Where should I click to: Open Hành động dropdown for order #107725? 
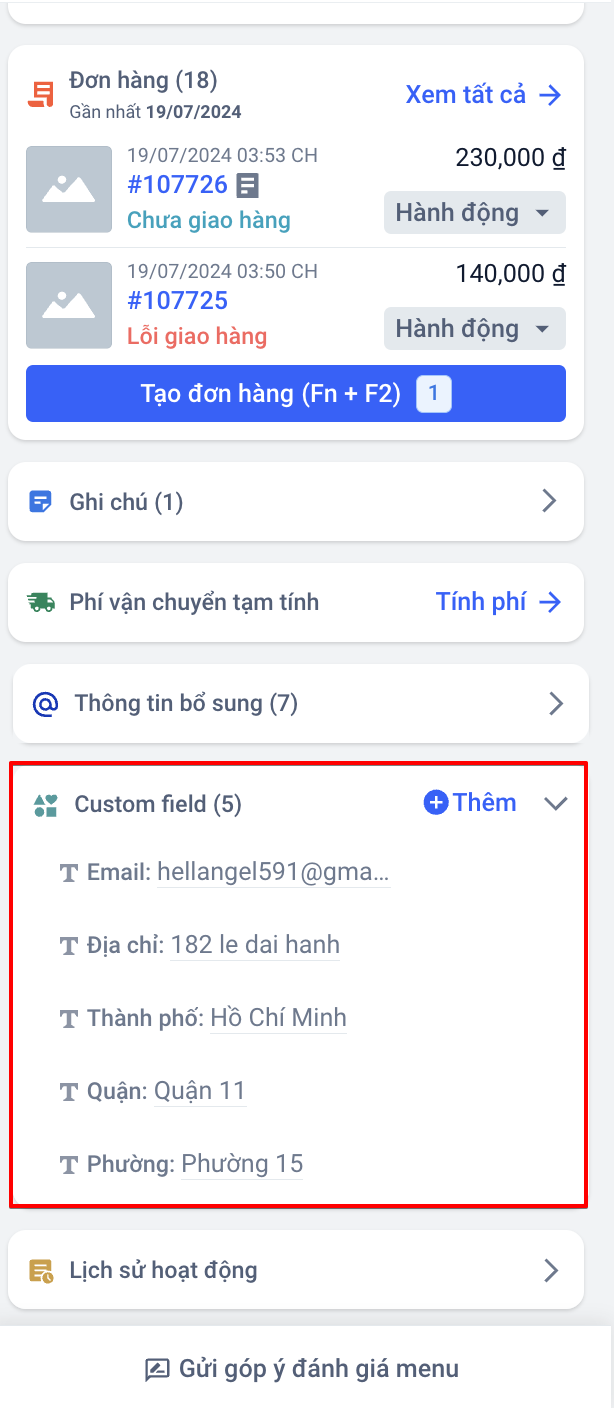pyautogui.click(x=474, y=329)
